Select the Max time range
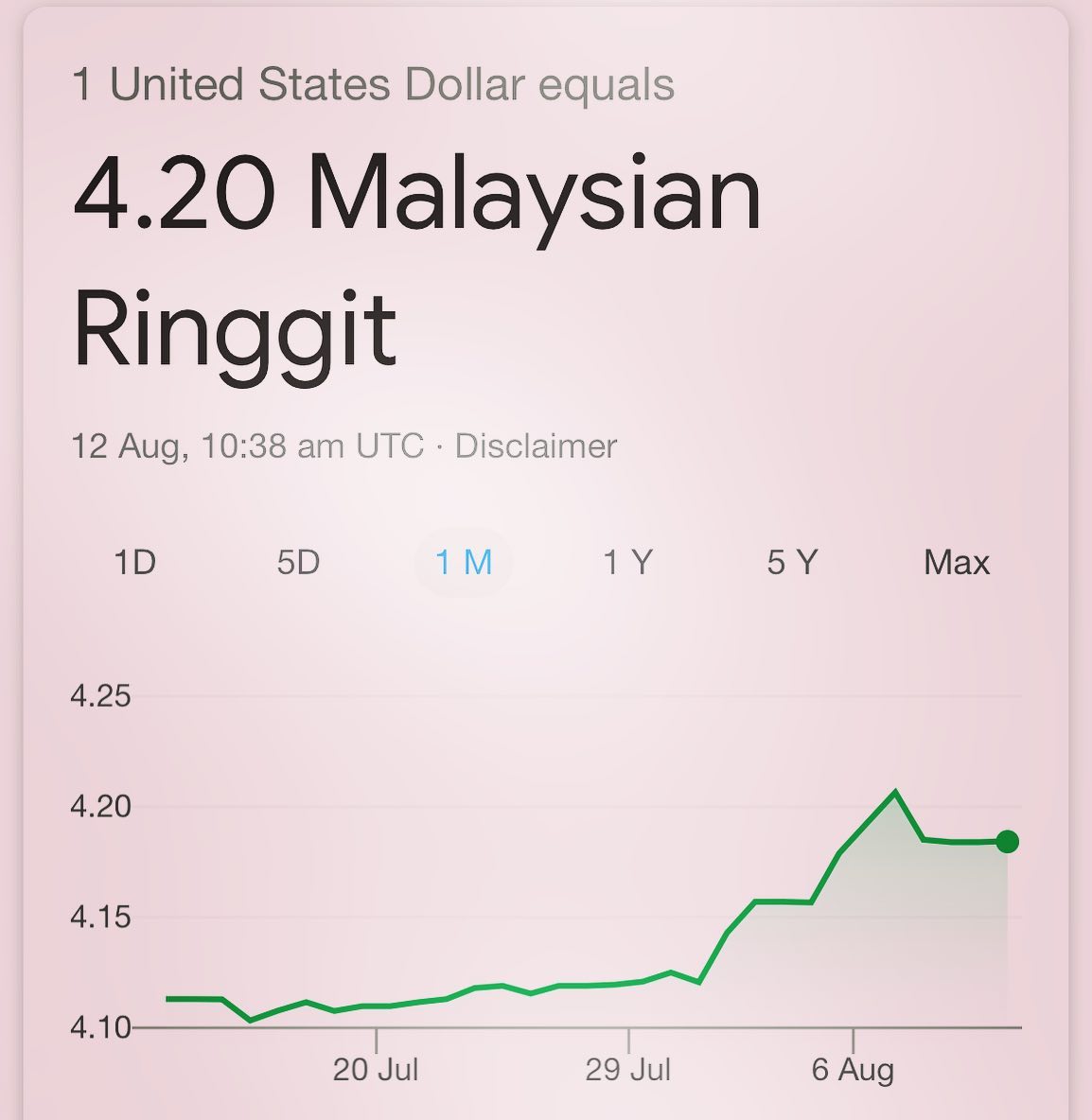This screenshot has width=1092, height=1120. click(957, 562)
